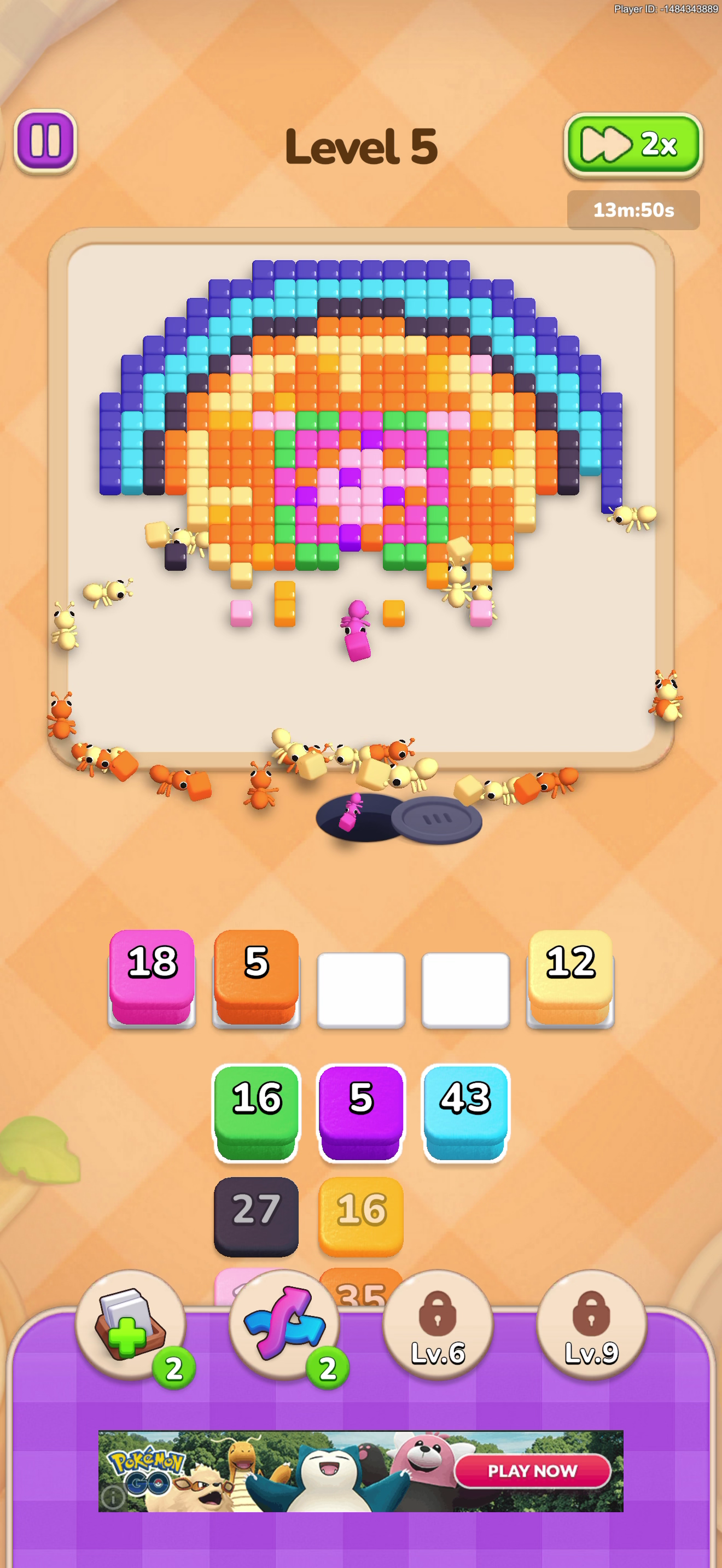Pause the game

point(45,141)
